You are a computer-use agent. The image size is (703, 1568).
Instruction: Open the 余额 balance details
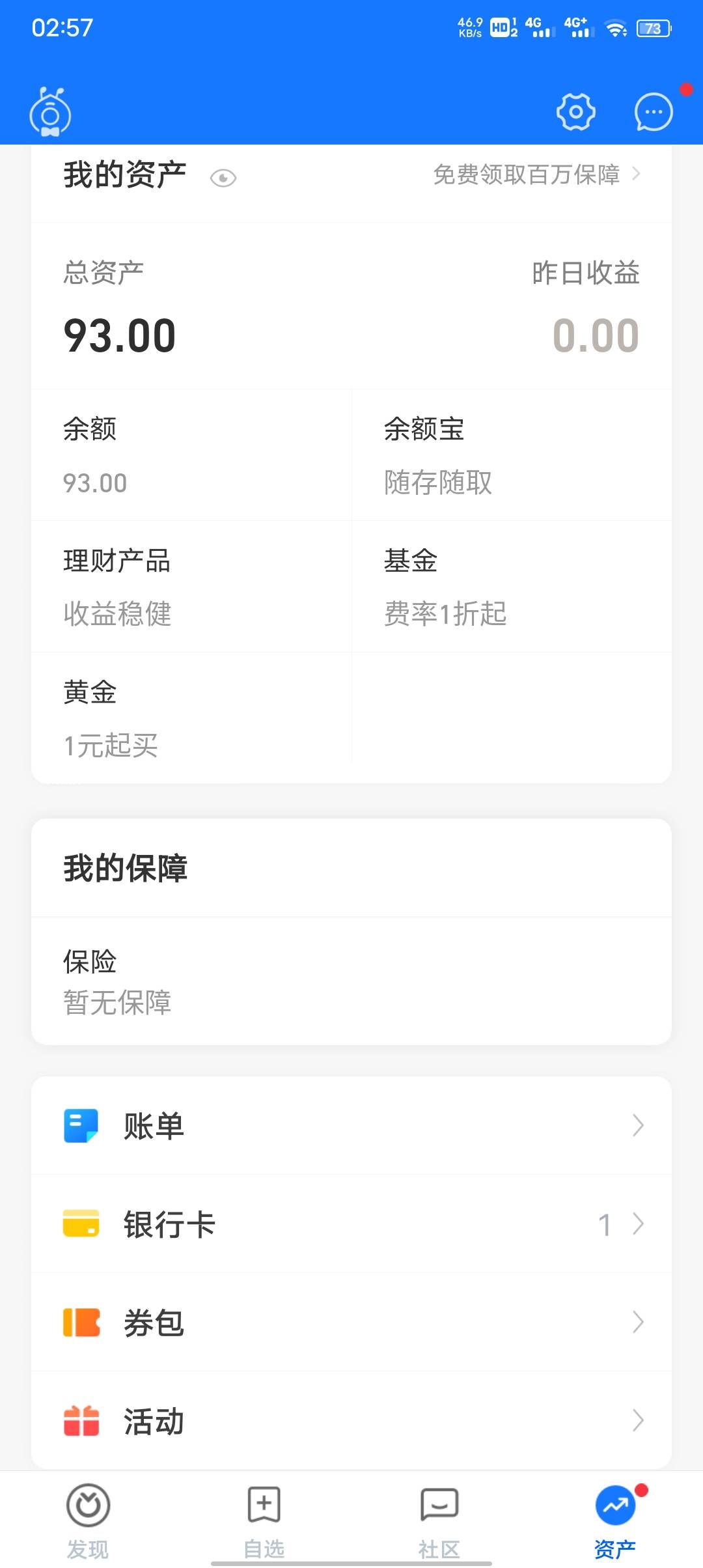coord(191,455)
